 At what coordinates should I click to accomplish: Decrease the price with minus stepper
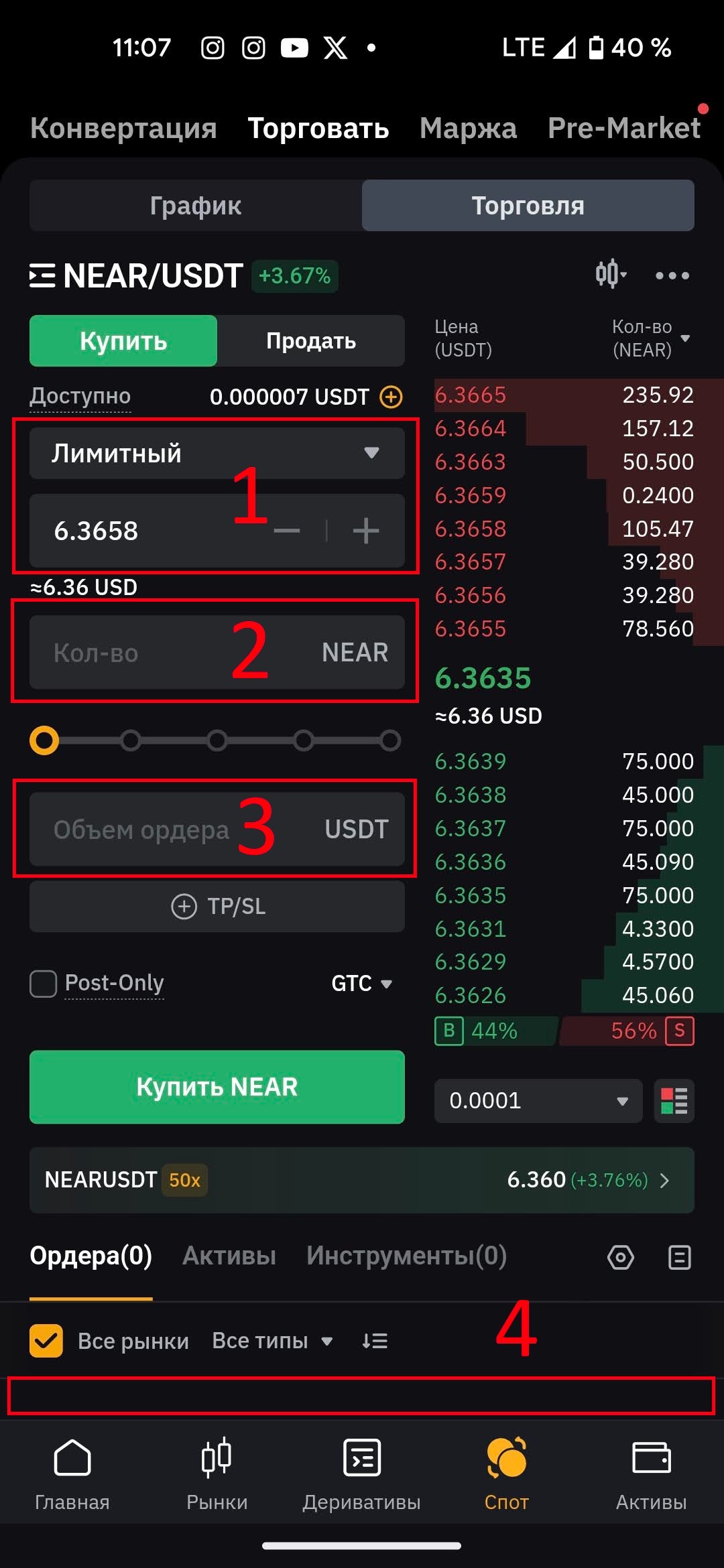tap(287, 531)
